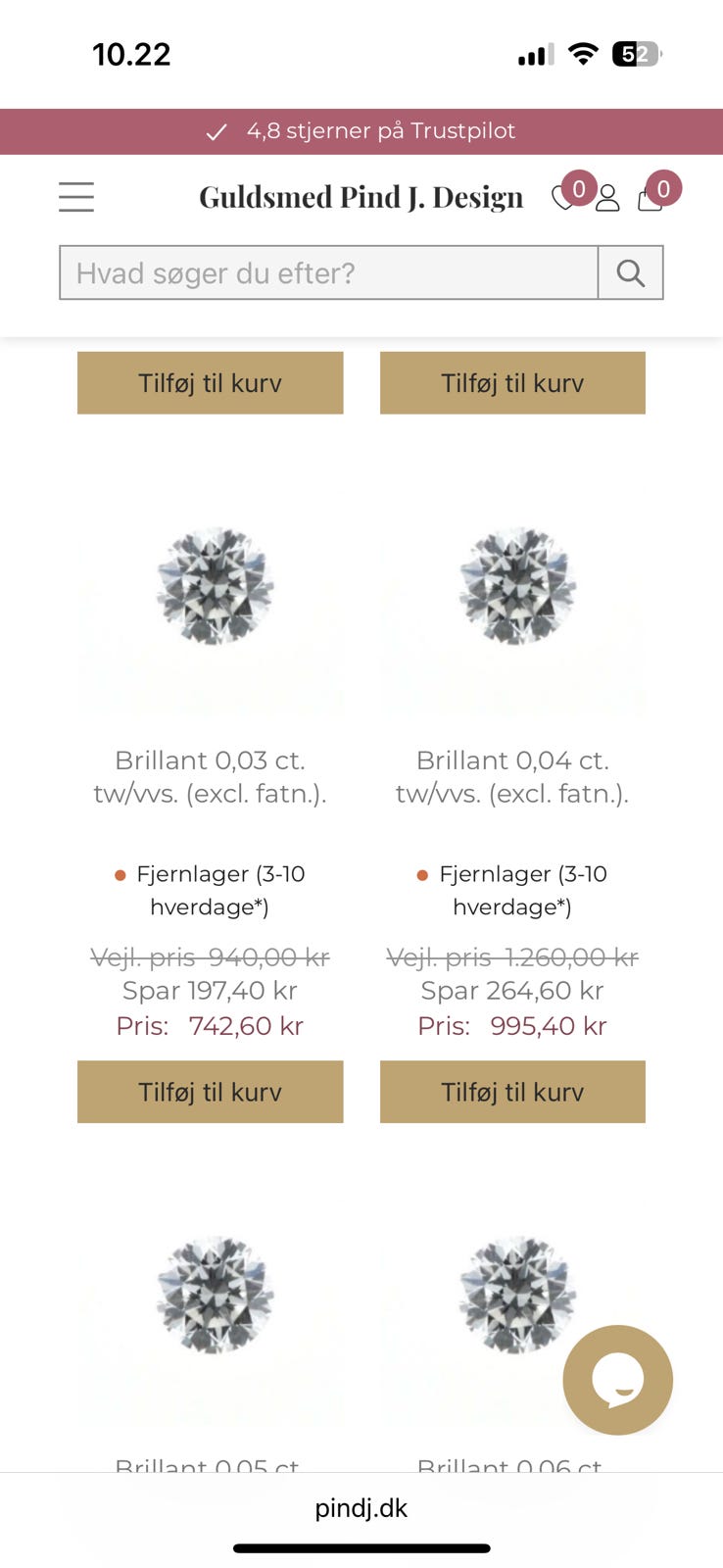
Task: Open the wishlist heart icon
Action: click(x=562, y=198)
